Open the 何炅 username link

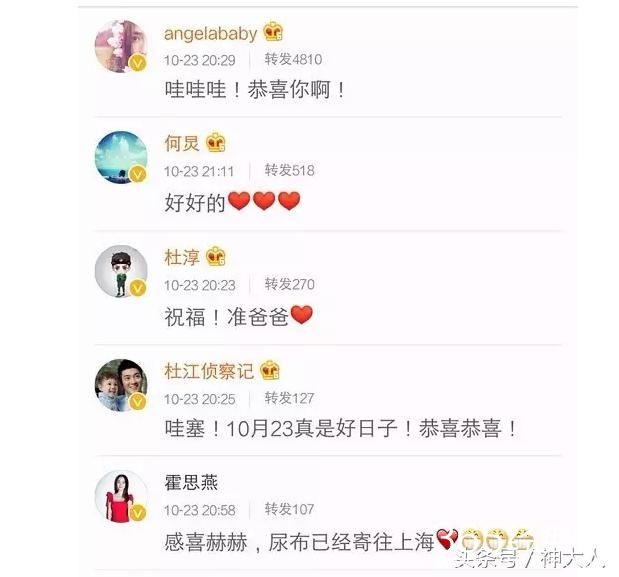(182, 143)
